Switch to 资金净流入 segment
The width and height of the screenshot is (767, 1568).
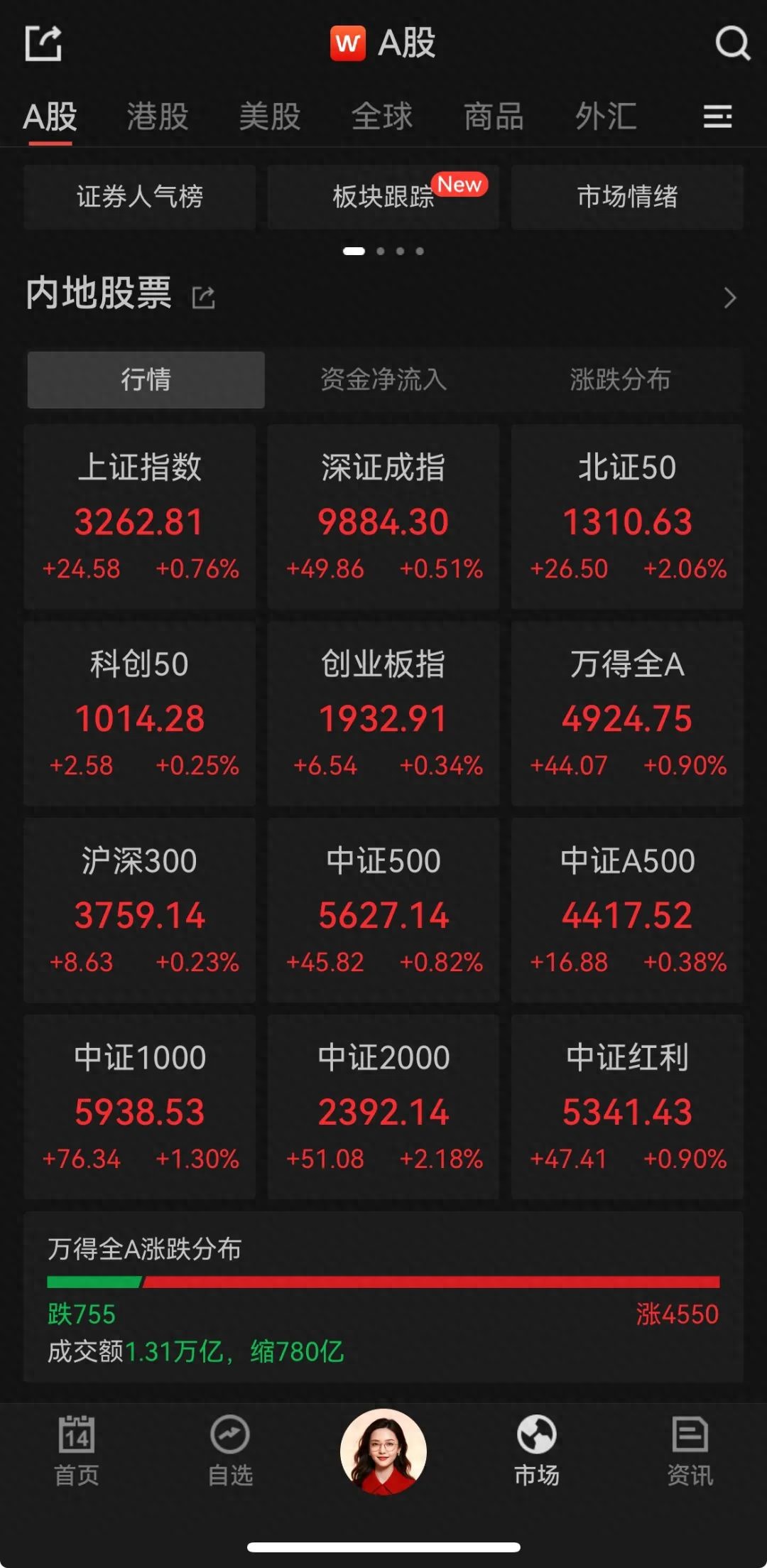coord(383,379)
